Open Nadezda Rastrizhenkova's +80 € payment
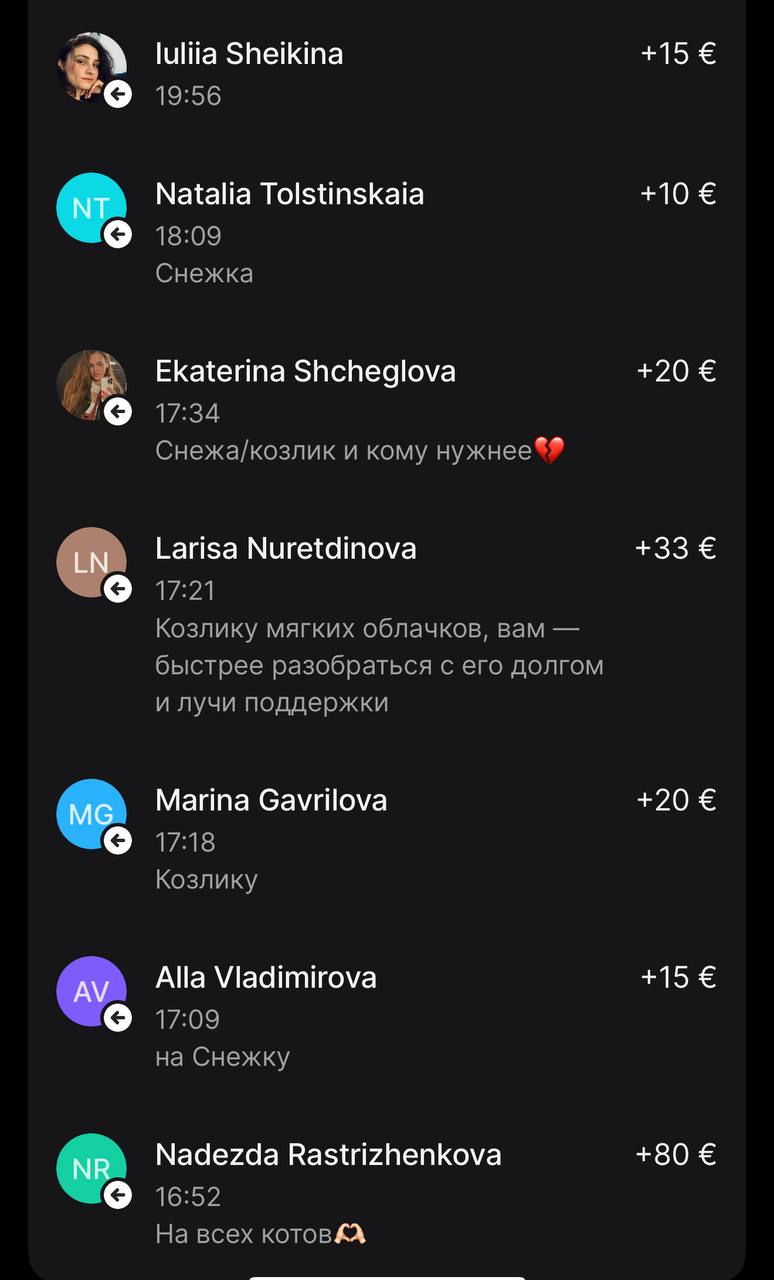The width and height of the screenshot is (774, 1280). pyautogui.click(x=386, y=1193)
